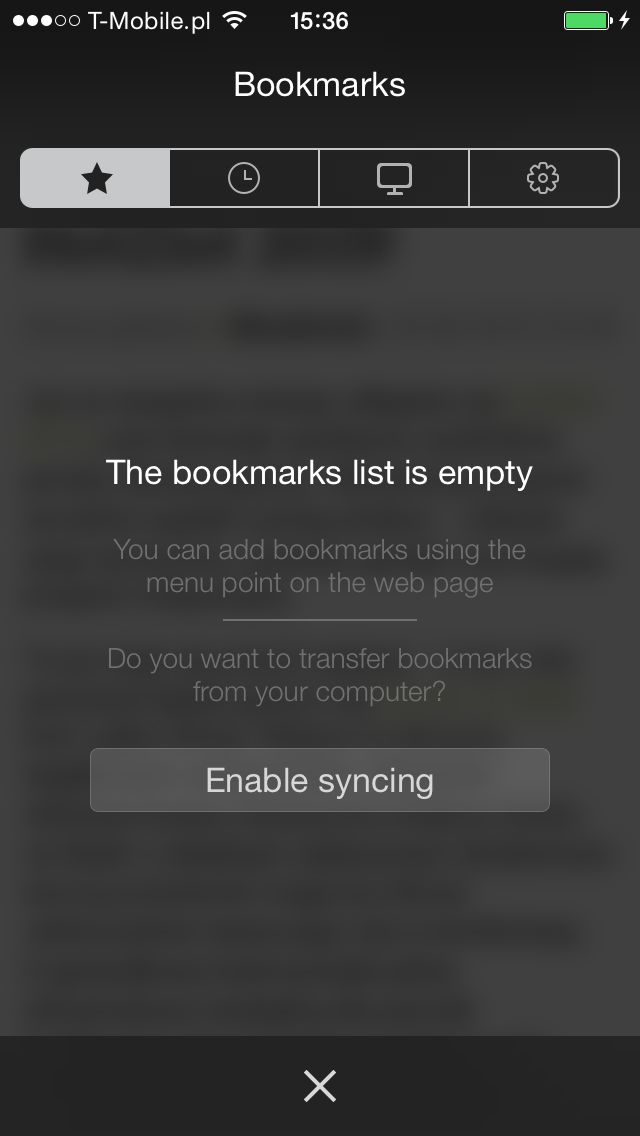Close the bookmarks panel
The height and width of the screenshot is (1136, 640).
[x=320, y=1086]
